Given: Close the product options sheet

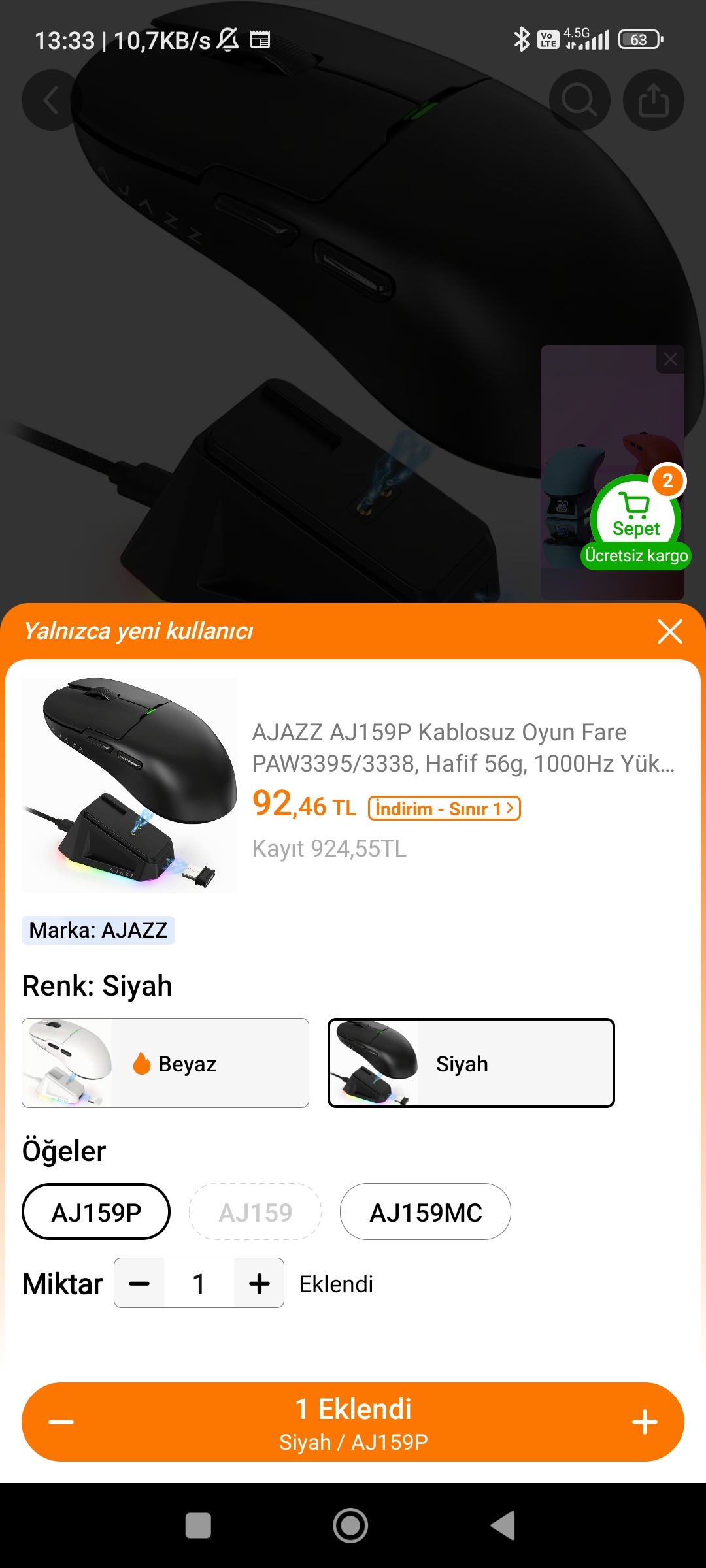Looking at the screenshot, I should point(669,631).
